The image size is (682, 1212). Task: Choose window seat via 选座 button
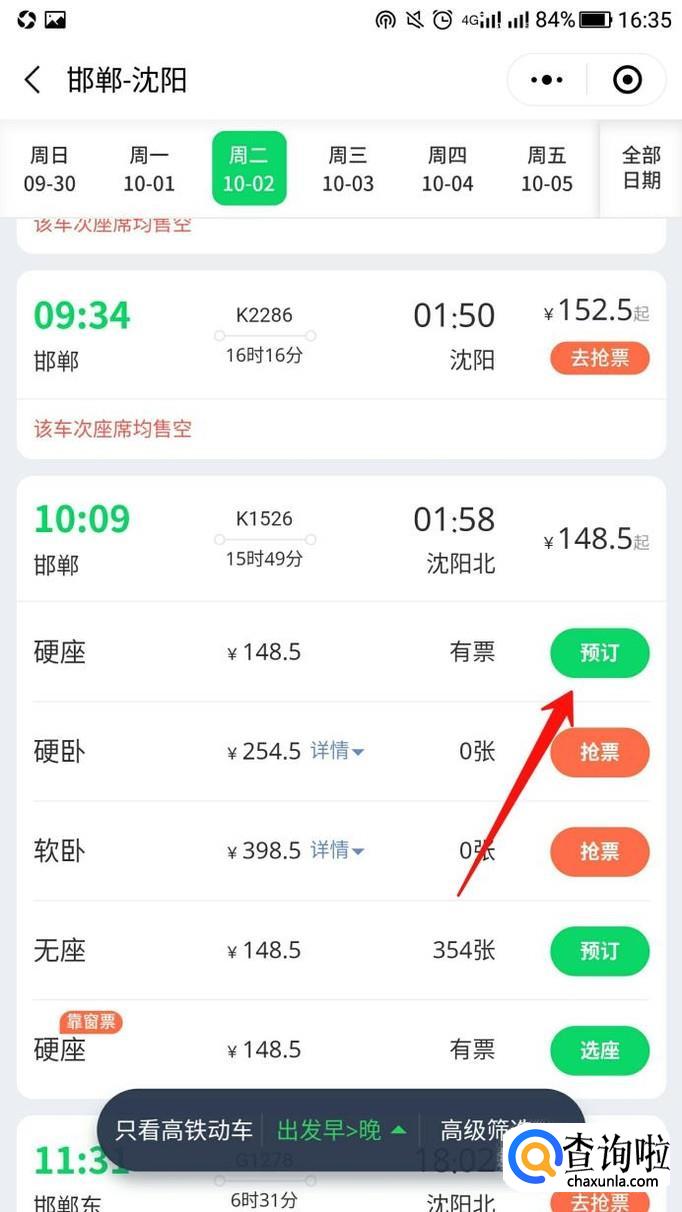pyautogui.click(x=599, y=1050)
